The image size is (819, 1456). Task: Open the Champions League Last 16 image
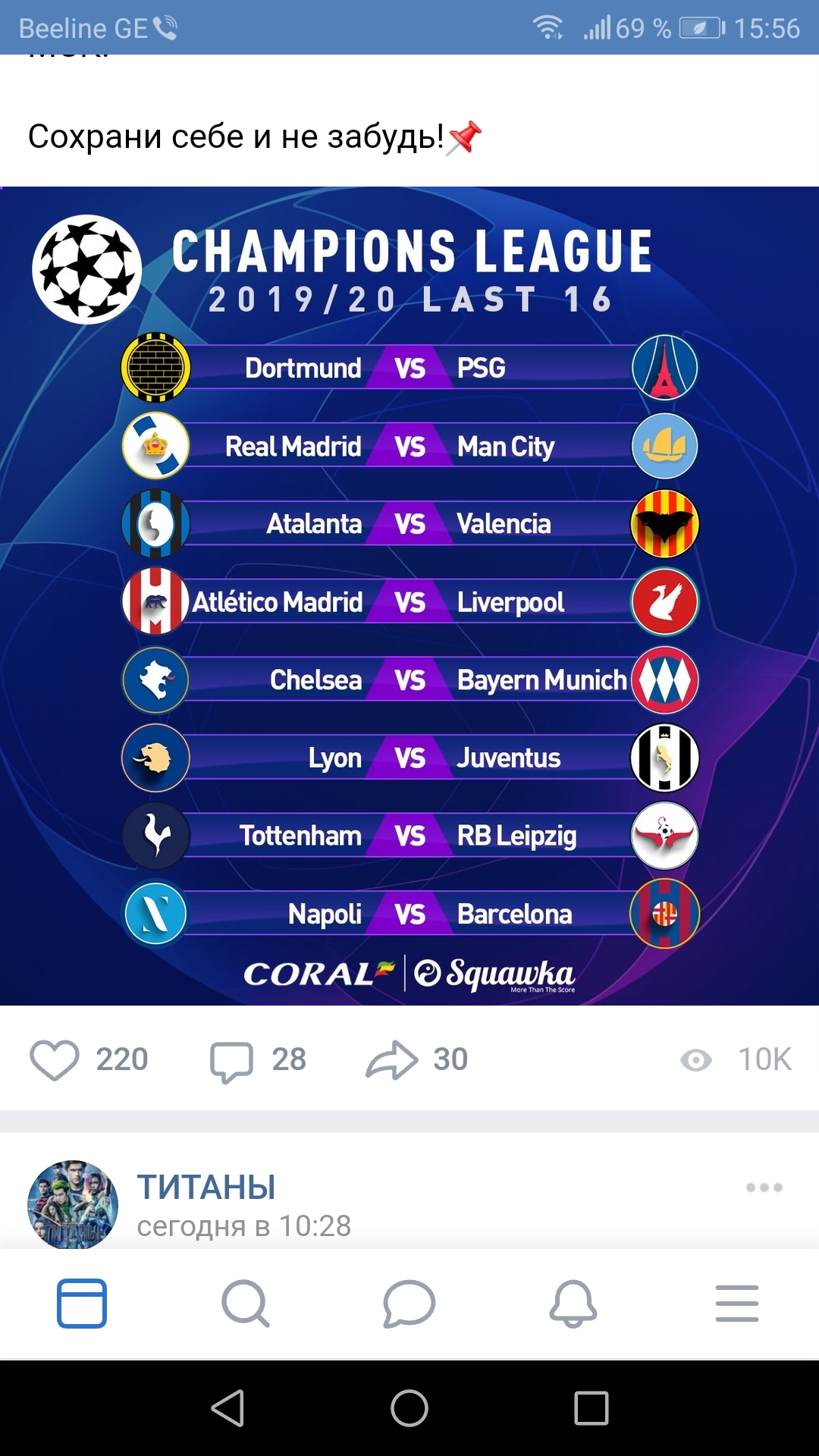[409, 596]
